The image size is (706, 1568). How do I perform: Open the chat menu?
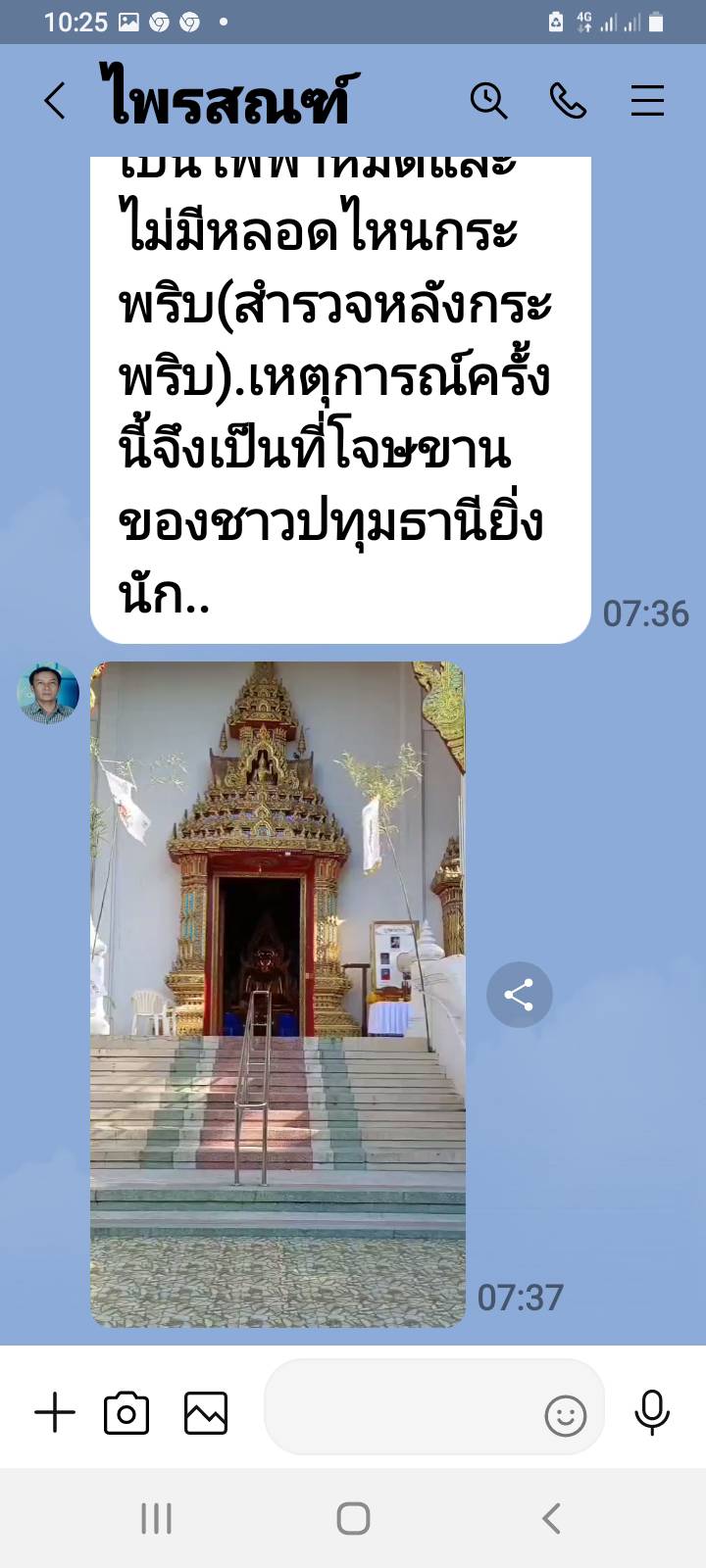click(x=647, y=101)
